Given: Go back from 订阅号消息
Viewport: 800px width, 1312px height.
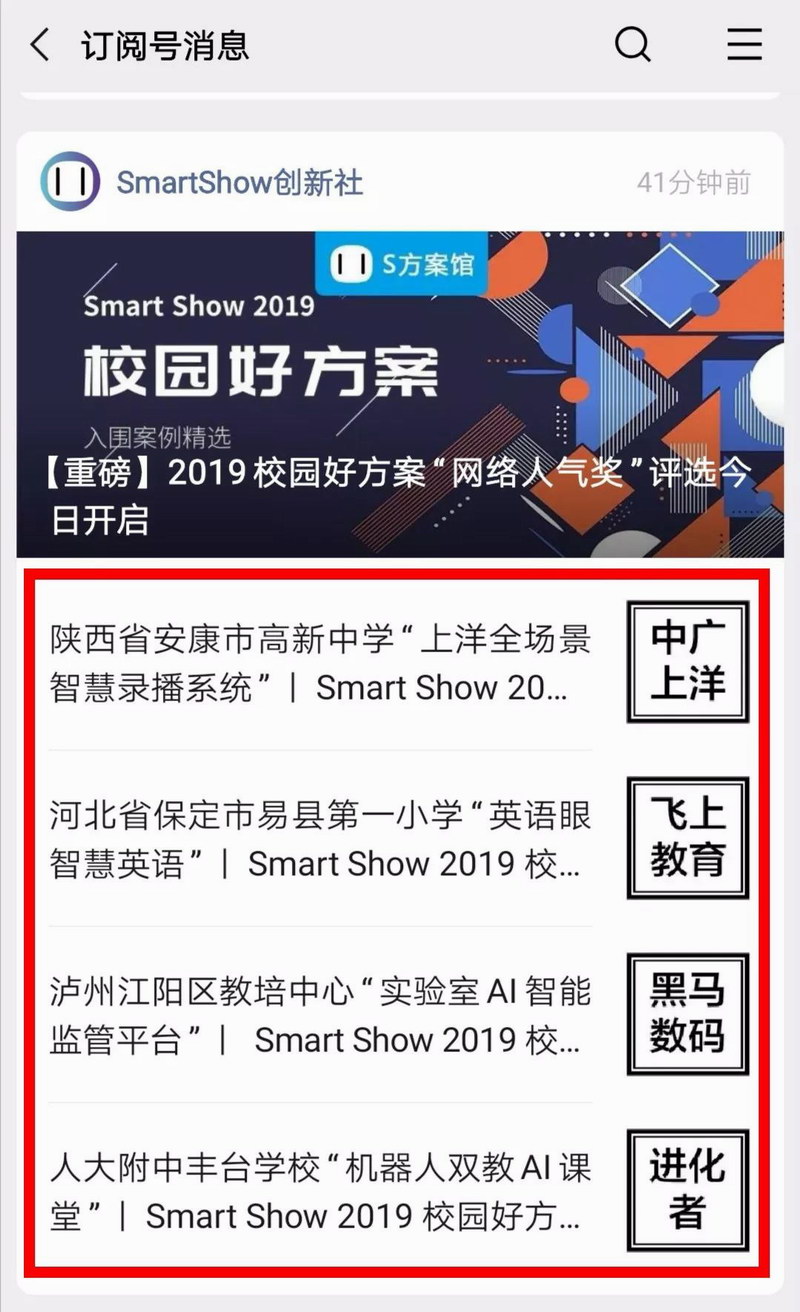Looking at the screenshot, I should tap(40, 45).
